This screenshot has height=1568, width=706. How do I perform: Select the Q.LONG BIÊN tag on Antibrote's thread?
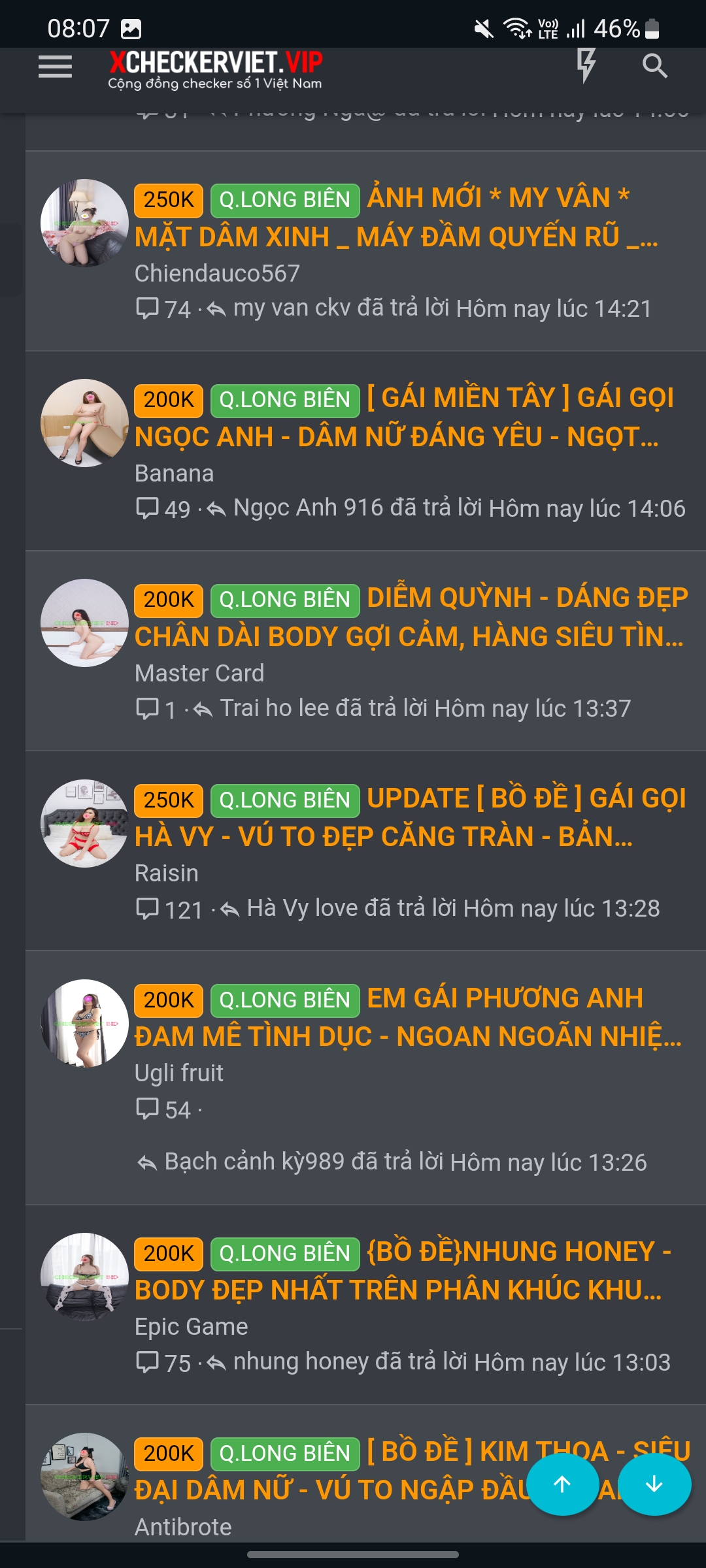pos(285,1454)
